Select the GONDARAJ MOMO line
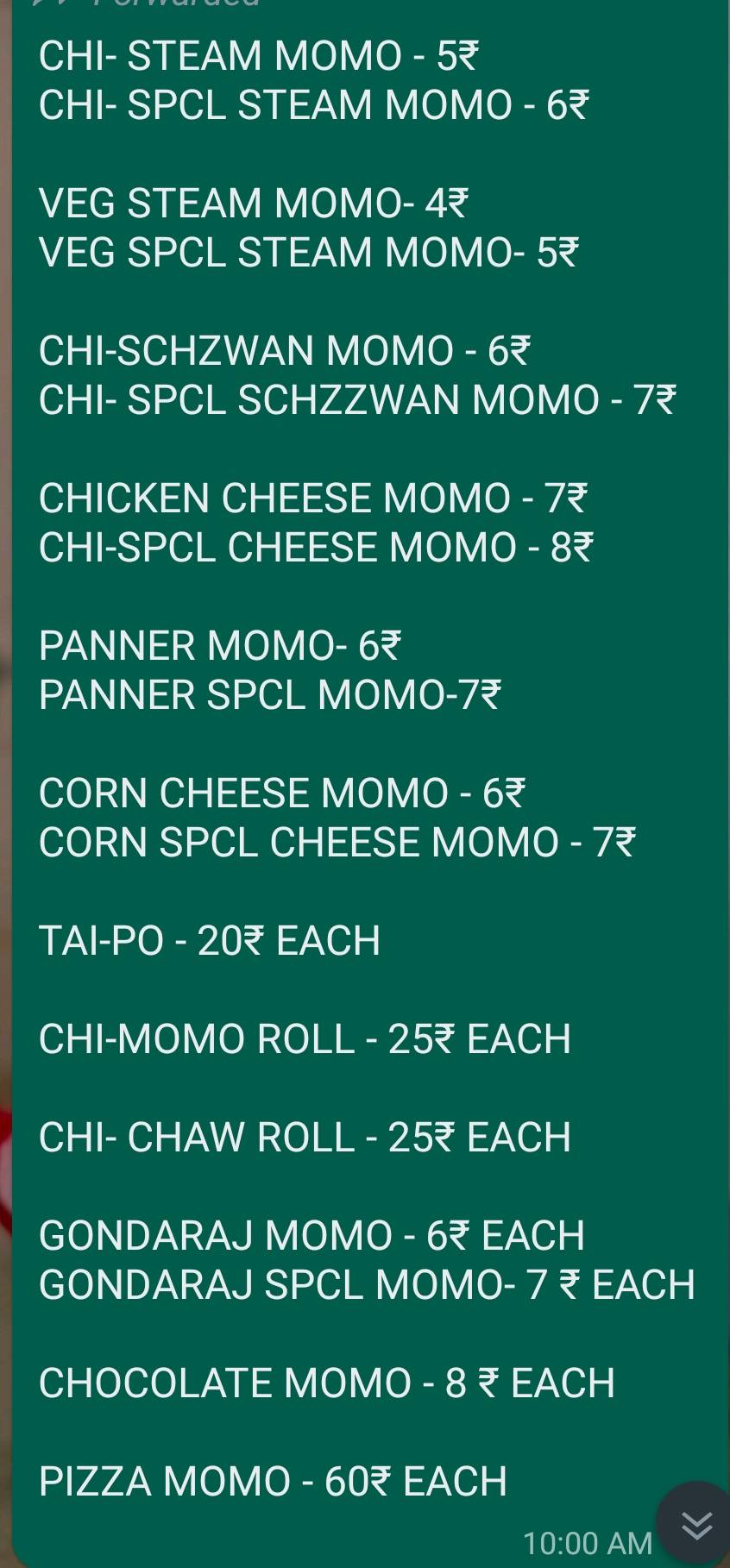 tap(312, 1235)
